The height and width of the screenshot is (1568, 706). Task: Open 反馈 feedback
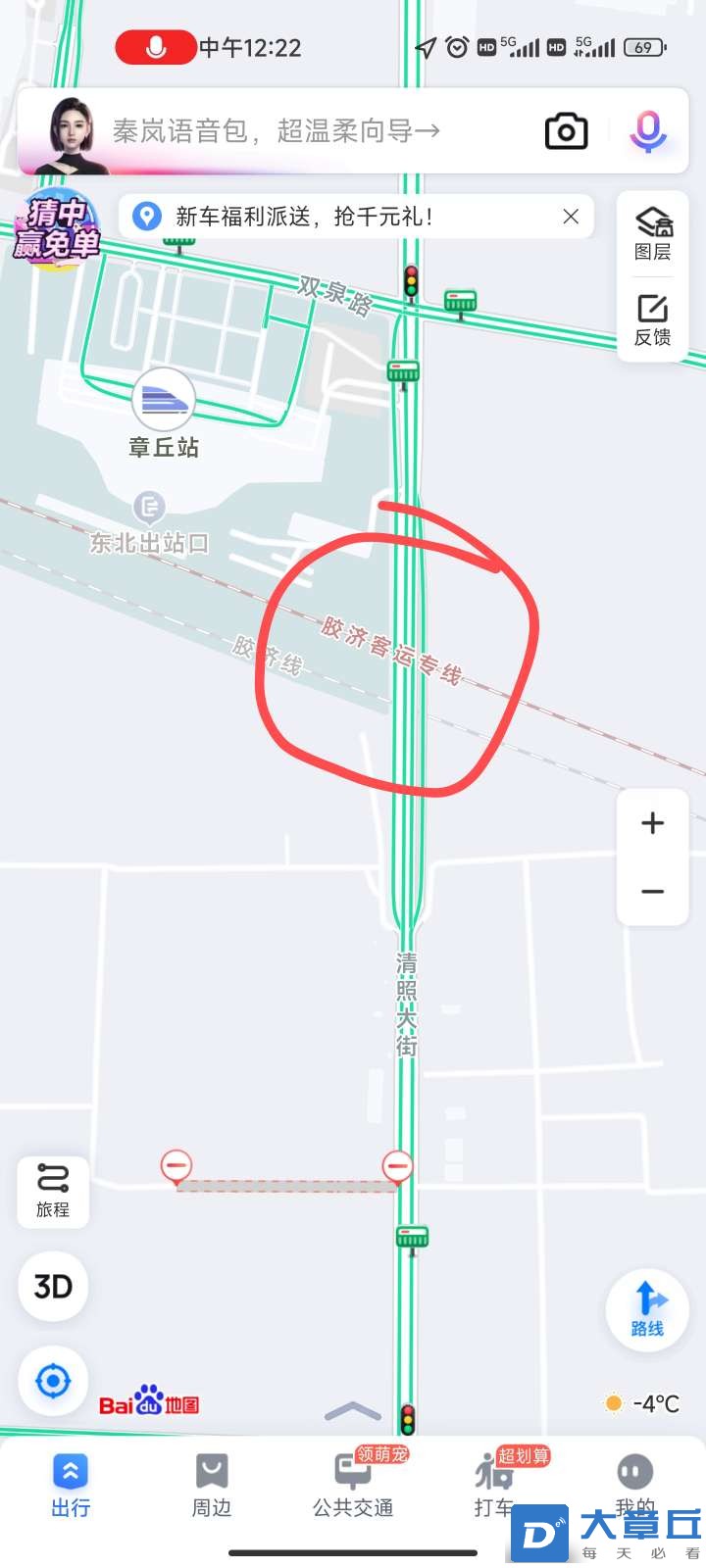(x=652, y=320)
